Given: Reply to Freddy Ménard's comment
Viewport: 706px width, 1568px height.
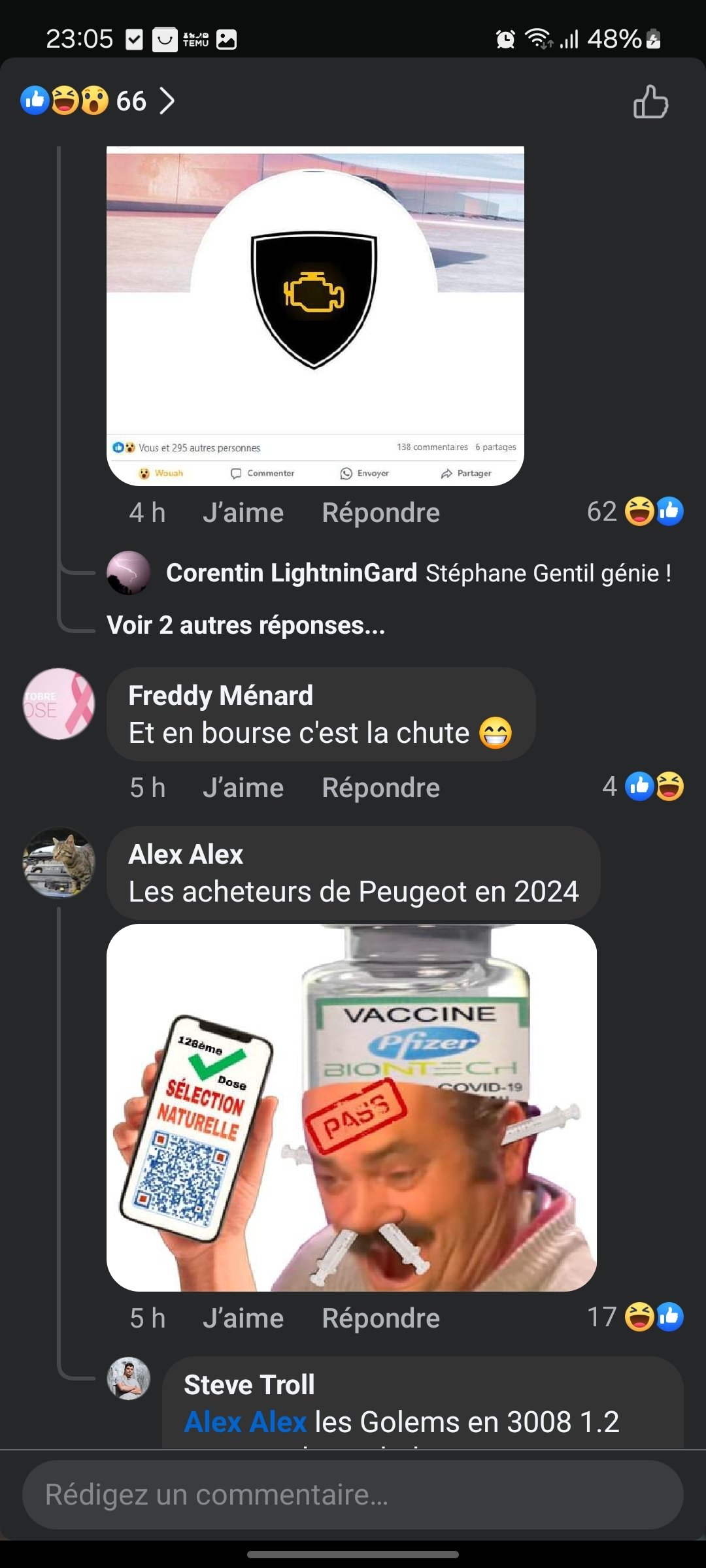Looking at the screenshot, I should [380, 788].
